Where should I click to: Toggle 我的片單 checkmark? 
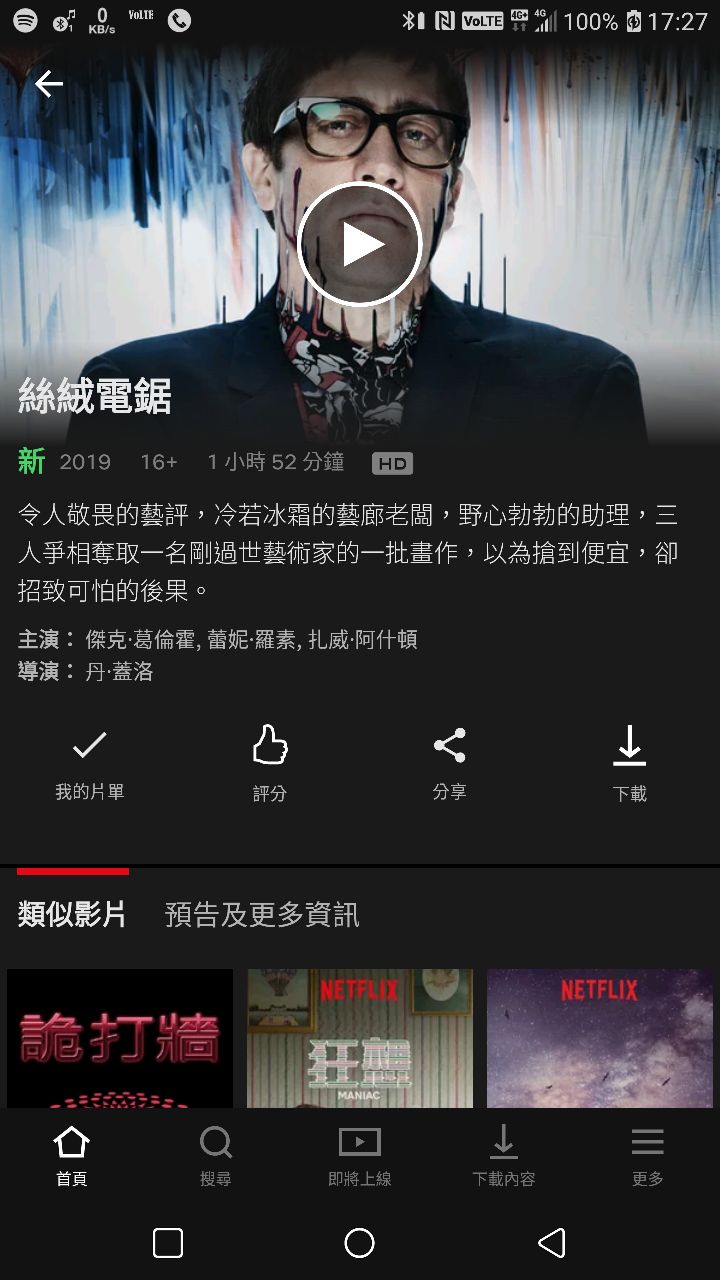pos(90,762)
